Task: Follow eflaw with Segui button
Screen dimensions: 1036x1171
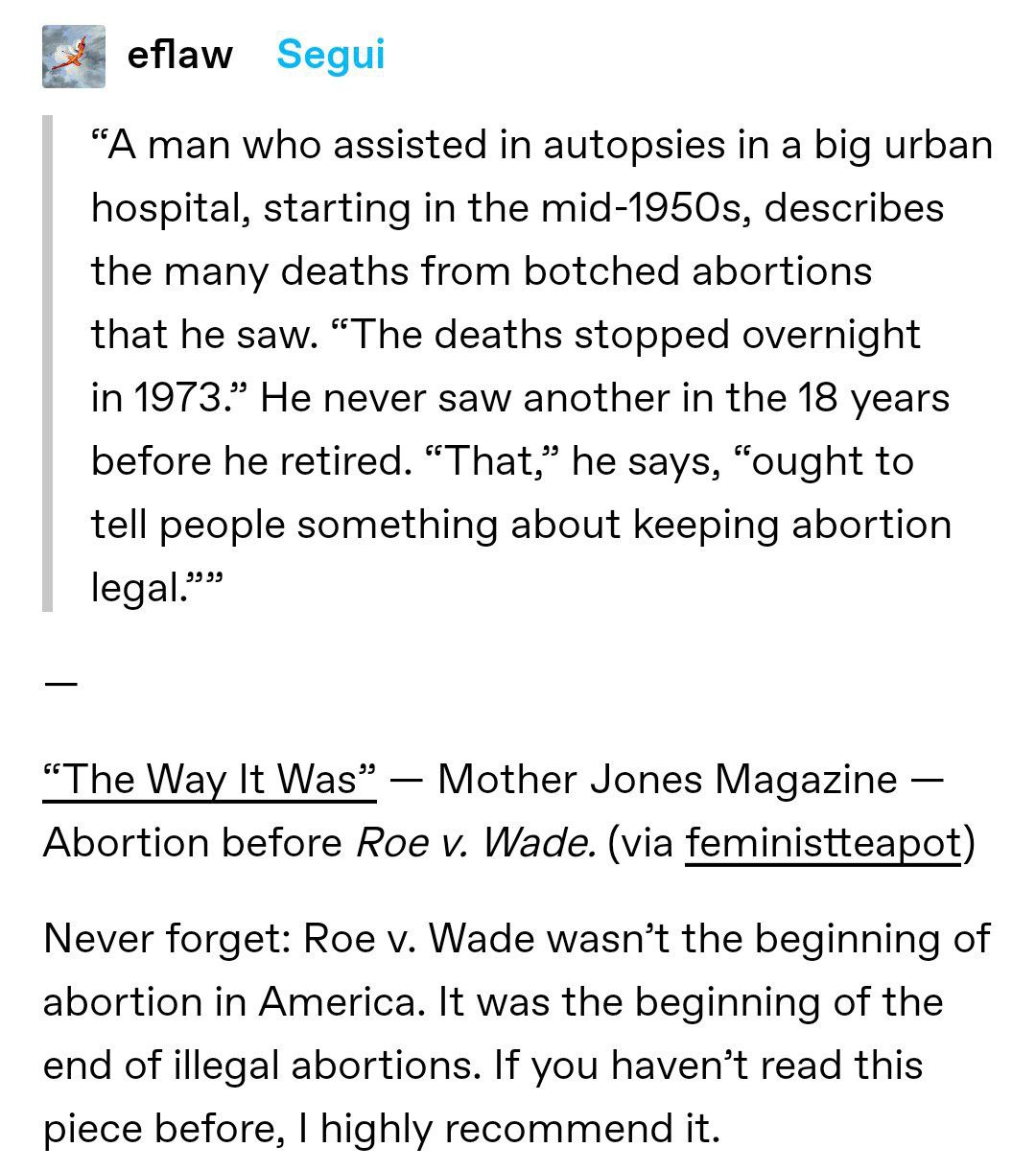Action: click(x=330, y=55)
